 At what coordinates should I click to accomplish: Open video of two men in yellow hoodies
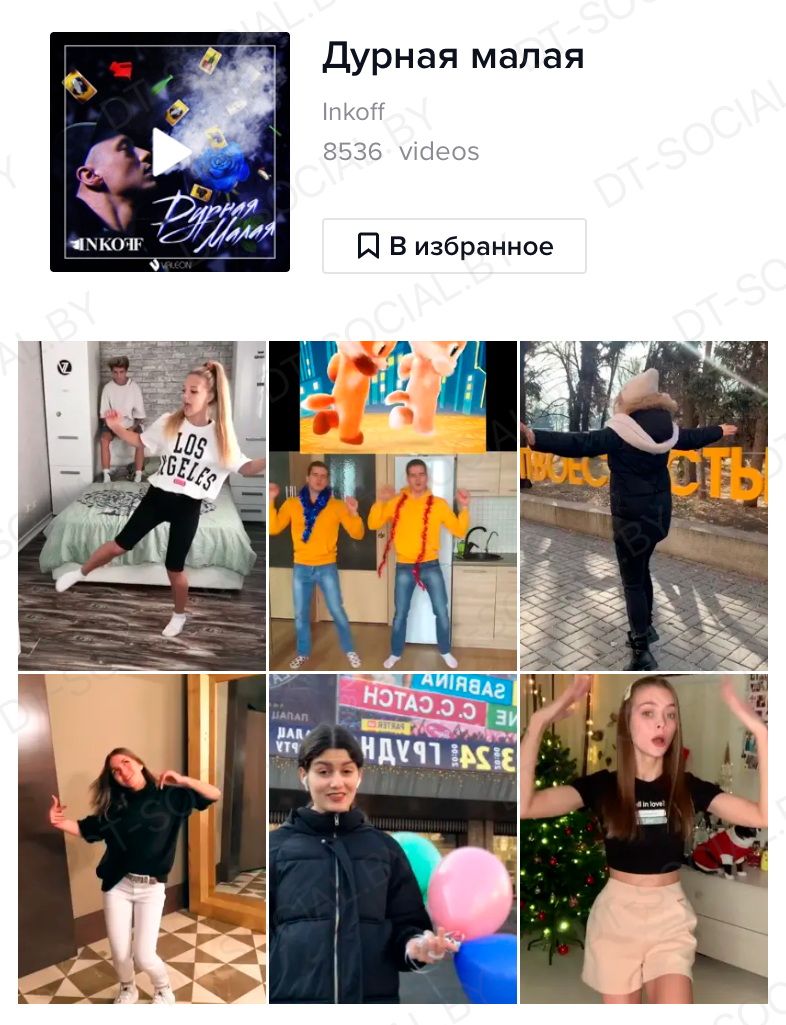pos(393,505)
